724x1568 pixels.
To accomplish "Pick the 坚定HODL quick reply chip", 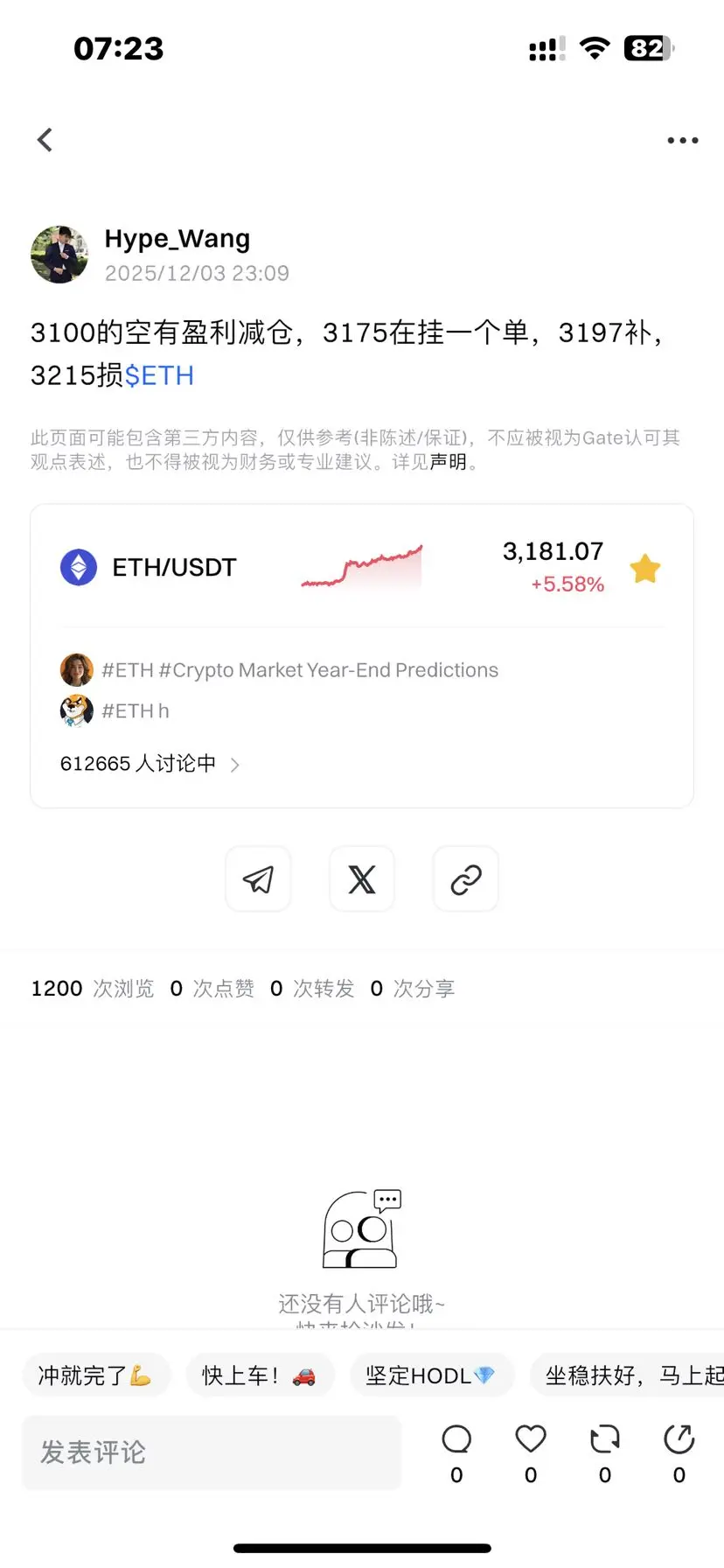I will [431, 1375].
